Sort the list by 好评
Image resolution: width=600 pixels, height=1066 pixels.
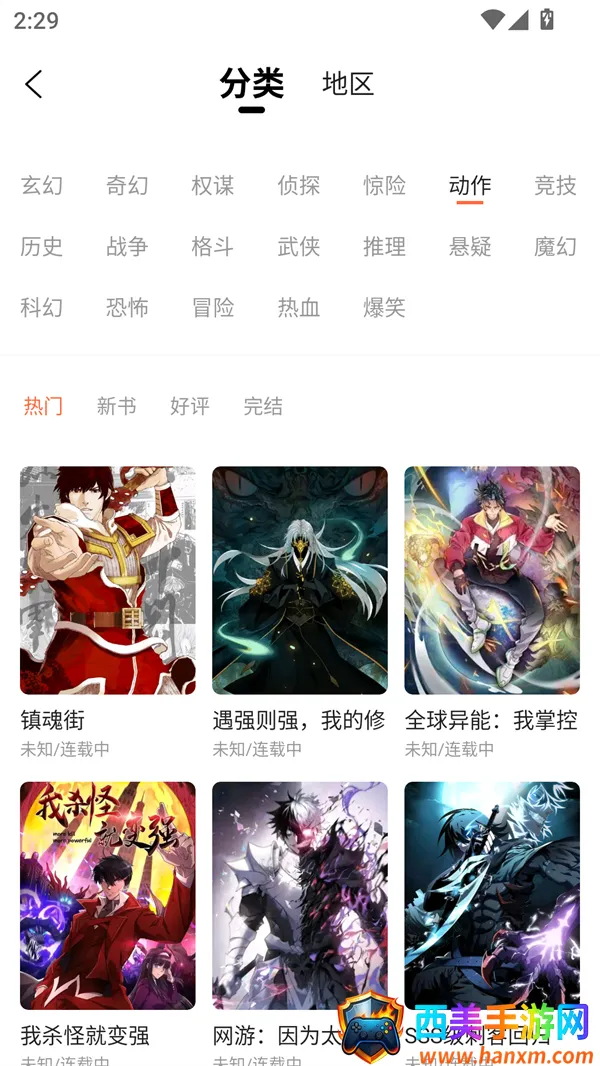click(x=190, y=406)
